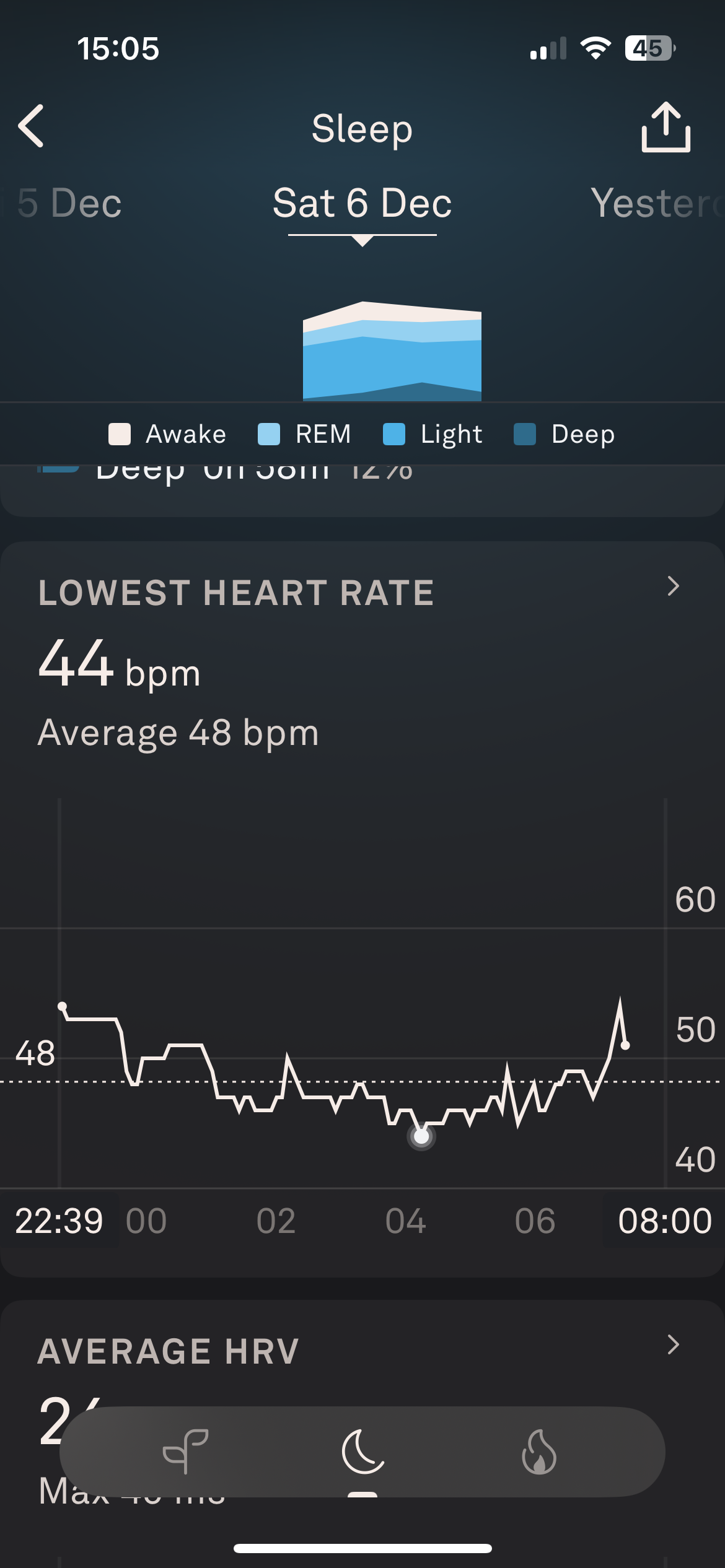
Task: Open the sprout readiness tab
Action: (185, 1452)
